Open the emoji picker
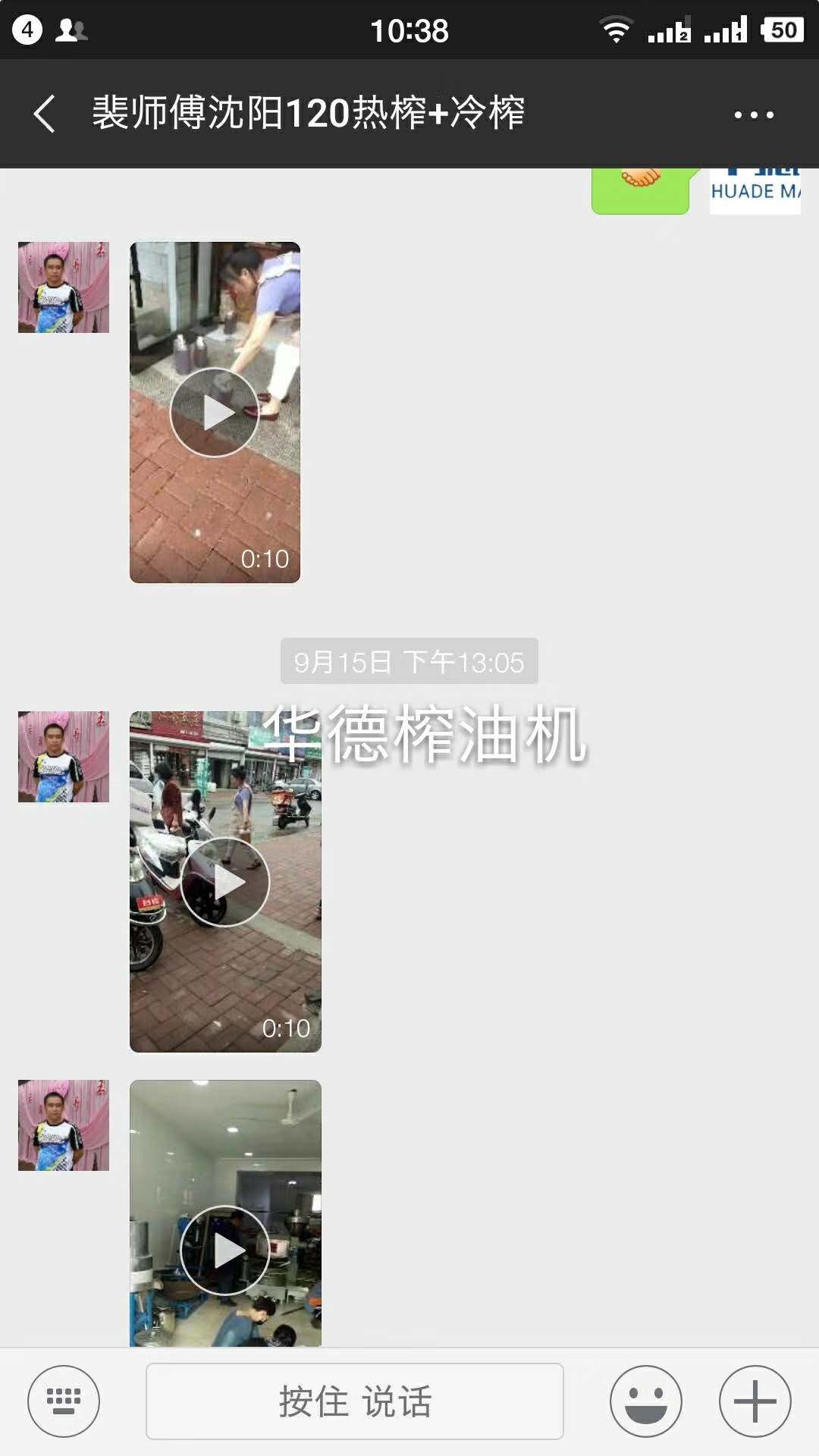 (x=646, y=1401)
